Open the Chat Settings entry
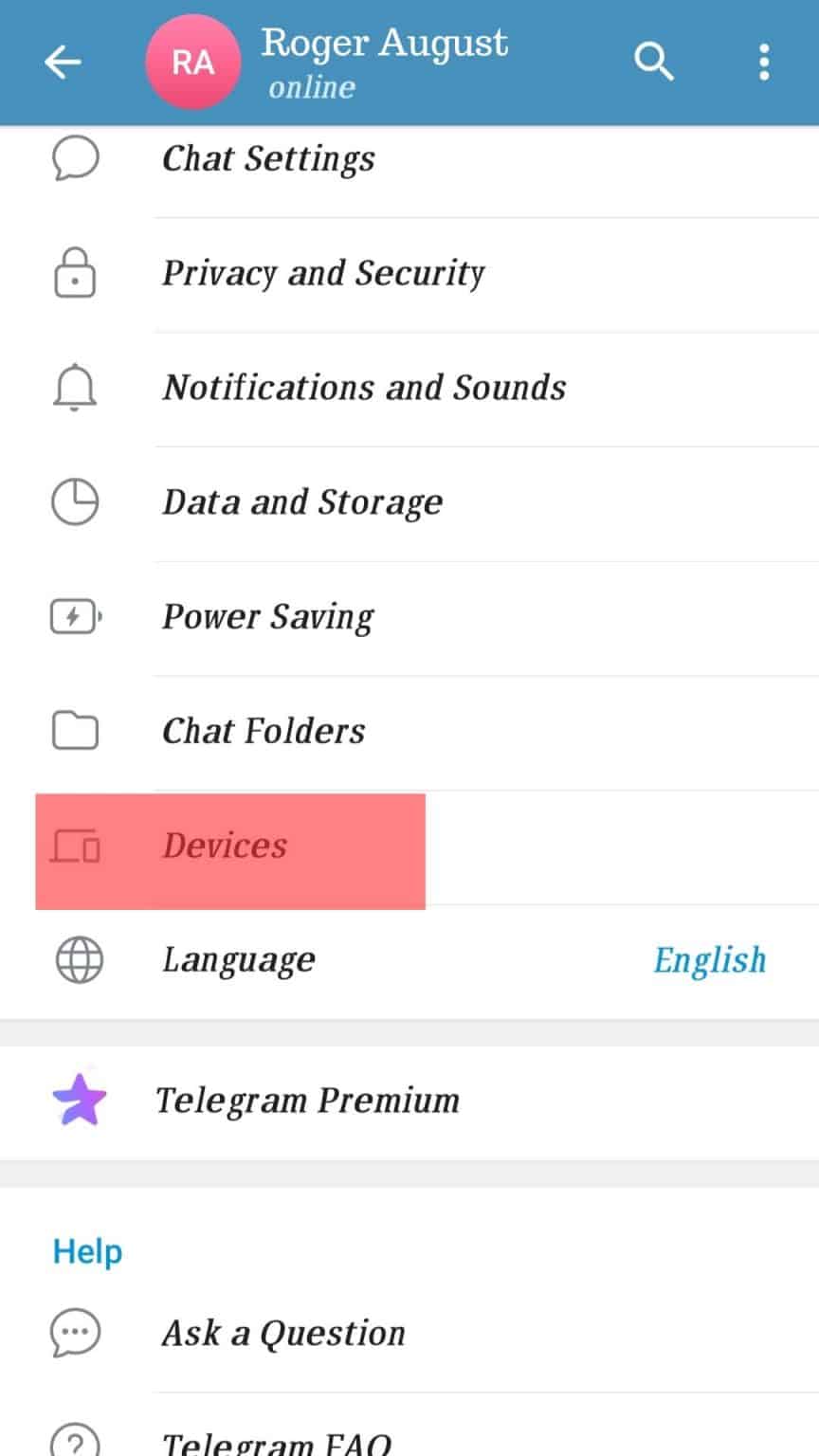The width and height of the screenshot is (819, 1456). [x=268, y=159]
